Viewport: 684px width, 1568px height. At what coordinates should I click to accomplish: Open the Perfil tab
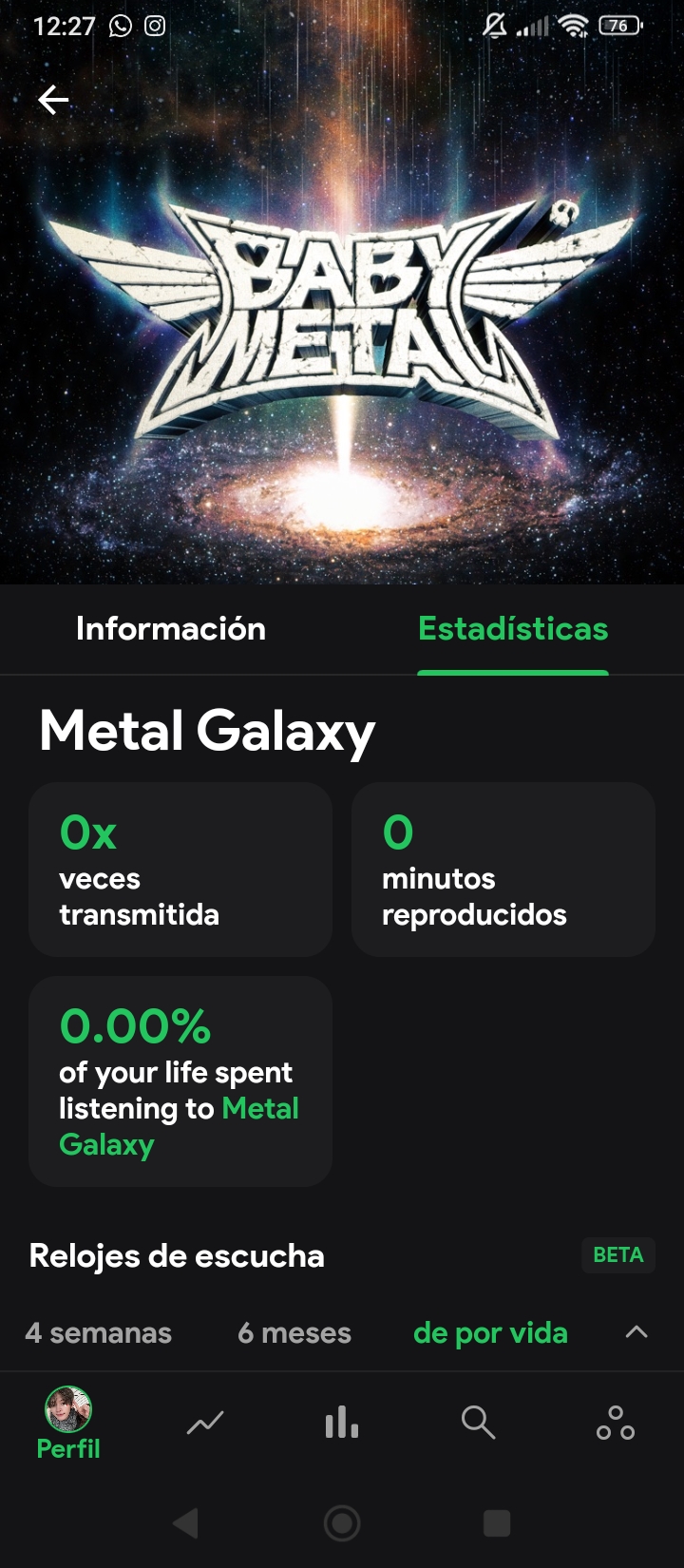point(68,1424)
